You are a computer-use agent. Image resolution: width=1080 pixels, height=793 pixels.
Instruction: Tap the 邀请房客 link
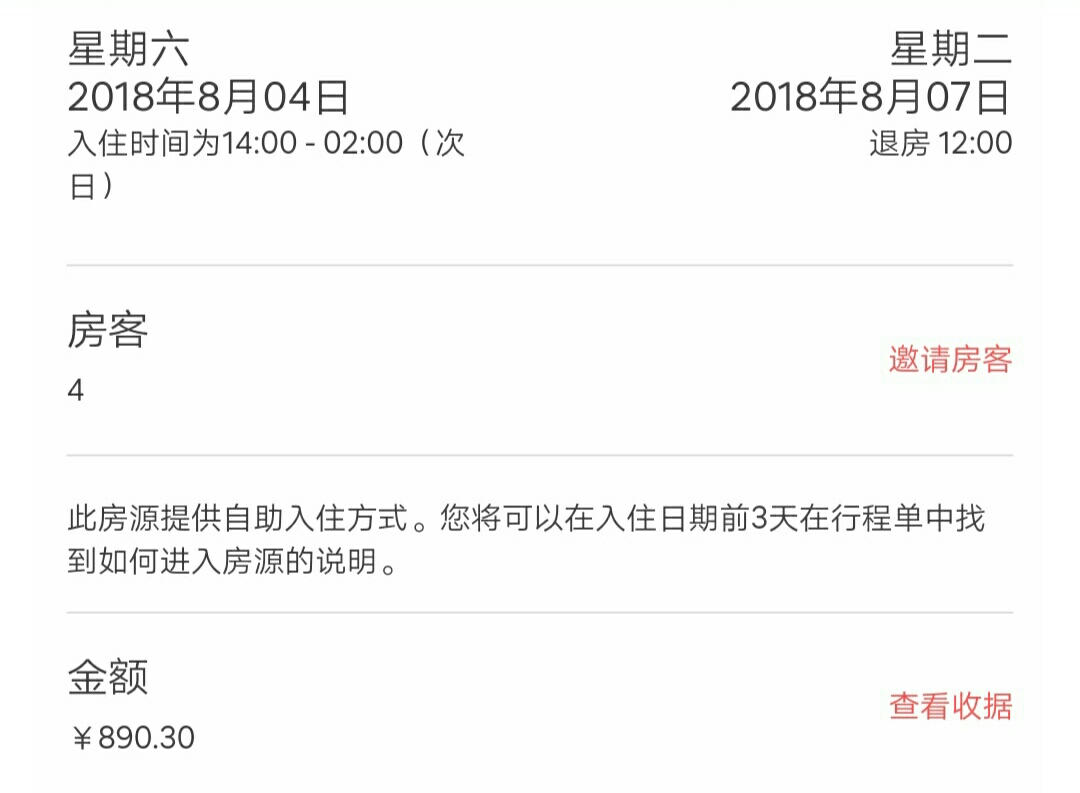(950, 360)
